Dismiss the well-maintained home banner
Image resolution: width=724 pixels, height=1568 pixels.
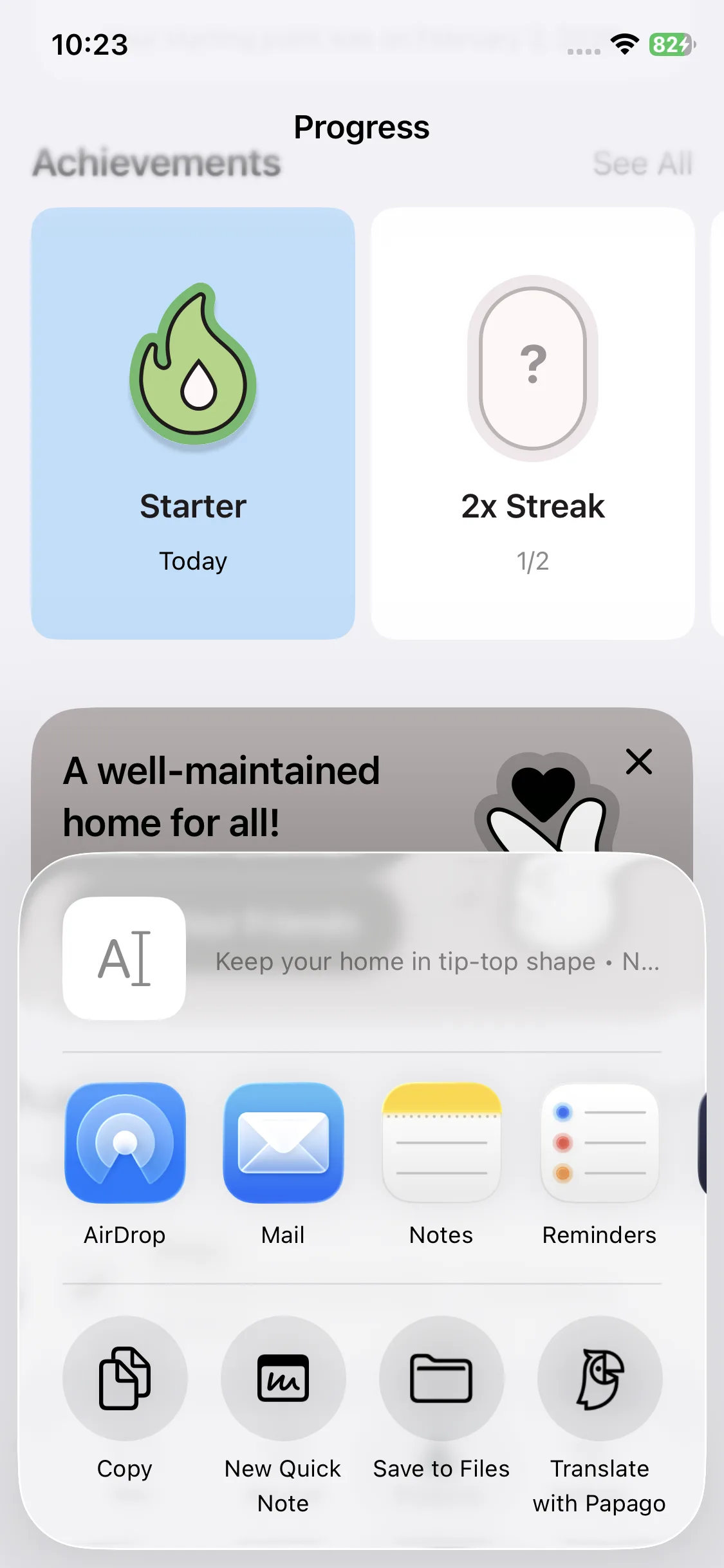point(639,762)
